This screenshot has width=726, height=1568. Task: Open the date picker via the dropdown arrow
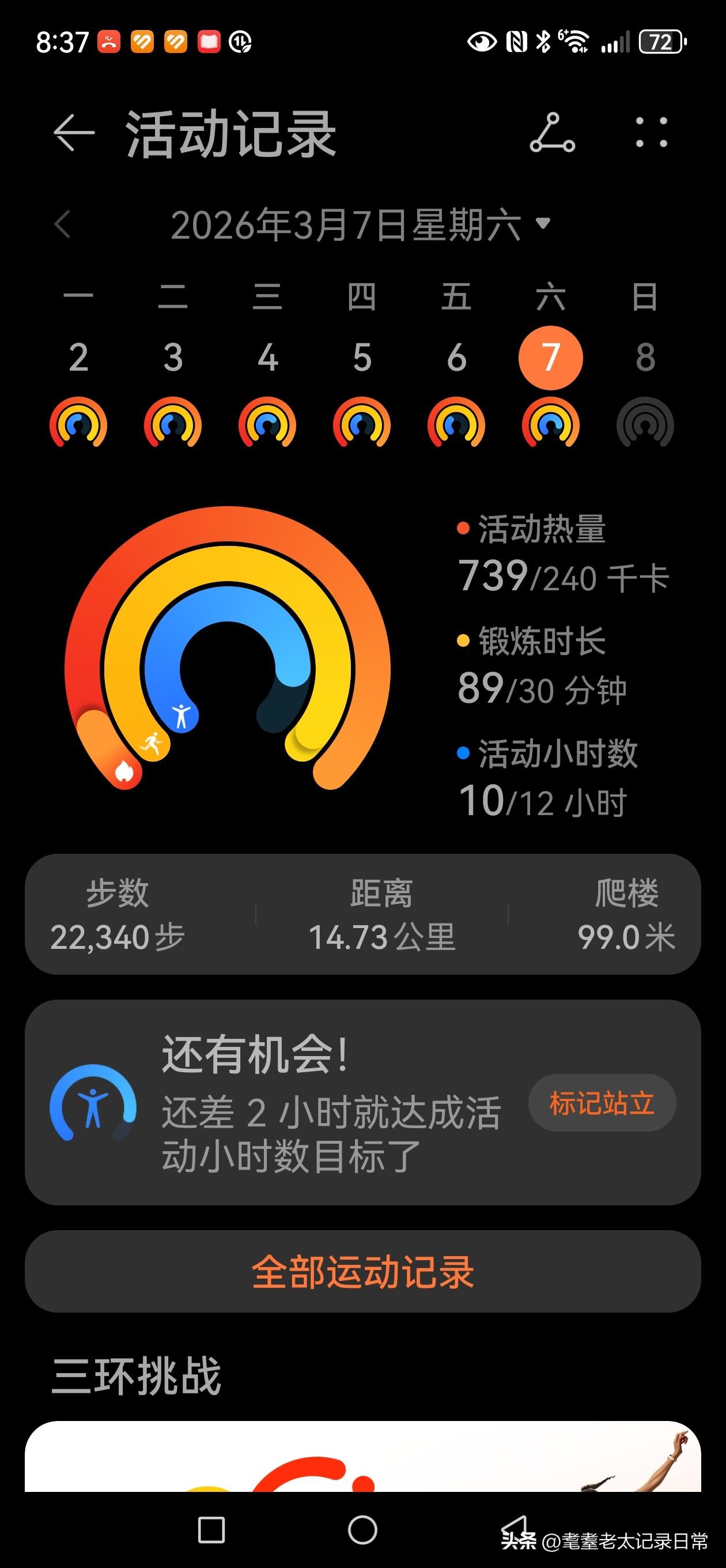click(x=543, y=225)
